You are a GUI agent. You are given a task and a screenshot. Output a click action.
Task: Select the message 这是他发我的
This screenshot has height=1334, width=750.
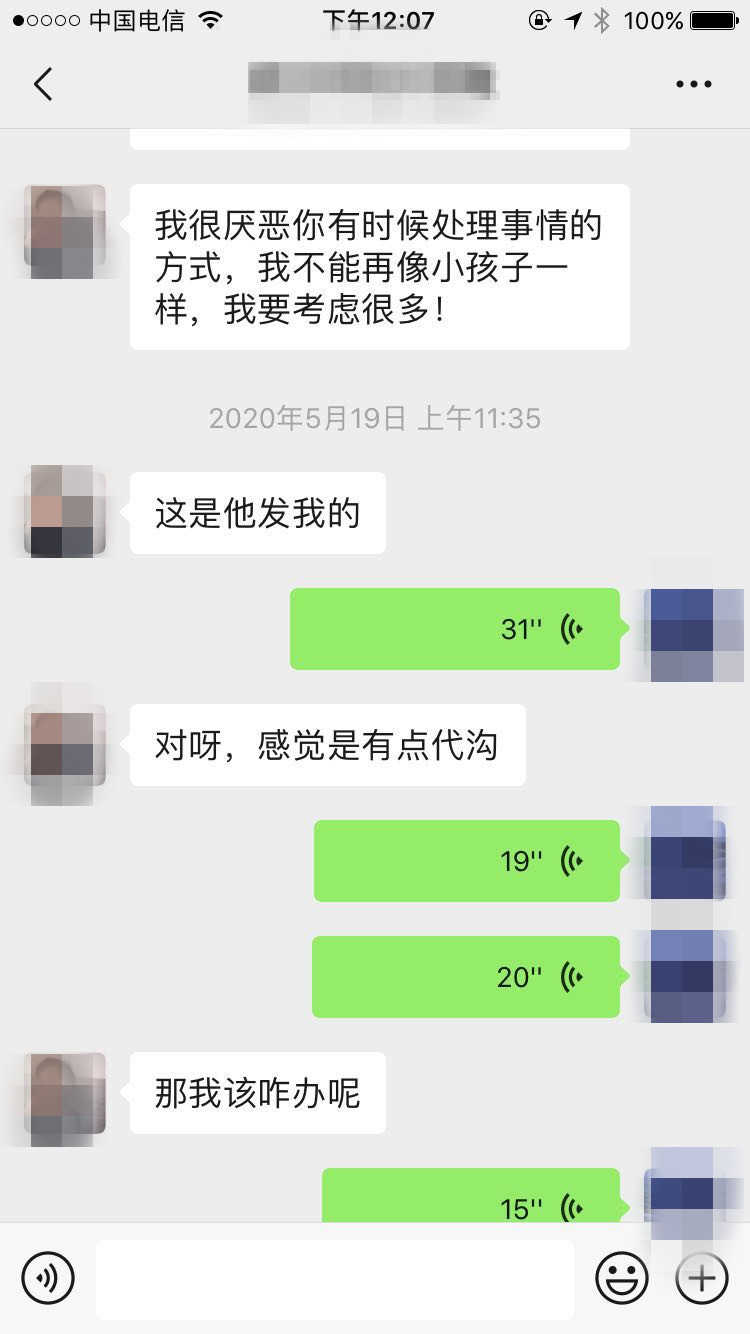tap(257, 513)
